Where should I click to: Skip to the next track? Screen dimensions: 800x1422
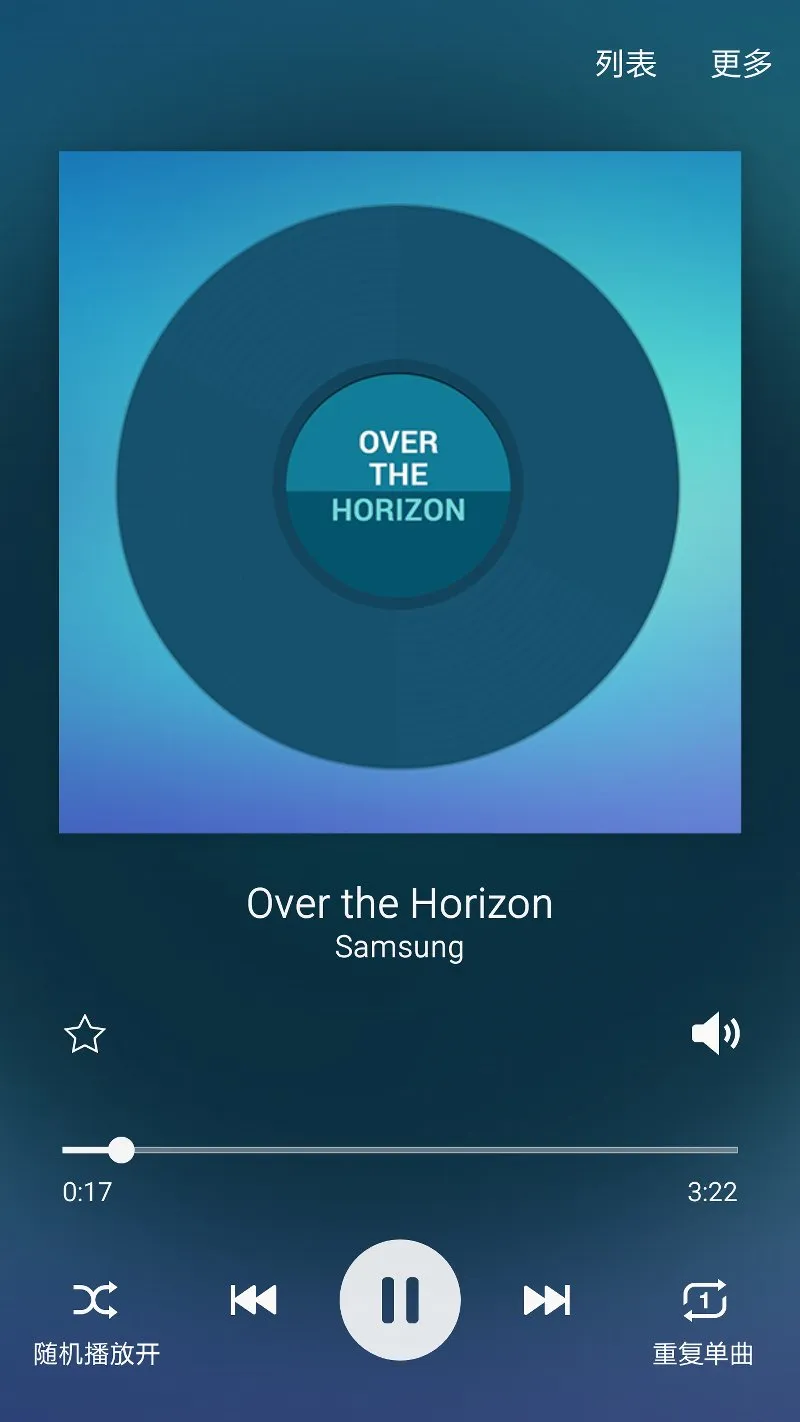tap(547, 1300)
